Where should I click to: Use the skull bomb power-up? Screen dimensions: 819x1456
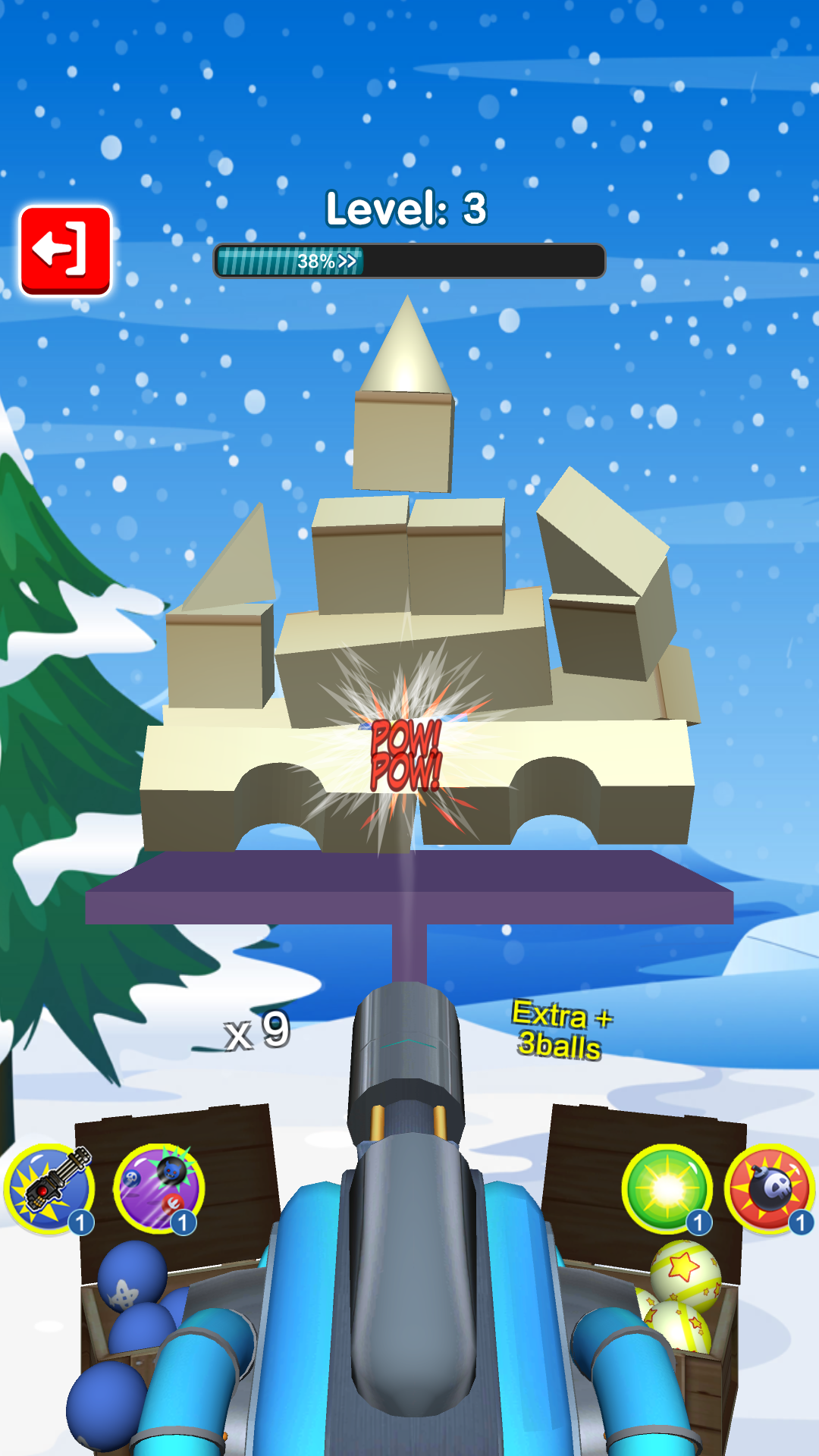coord(770,1189)
